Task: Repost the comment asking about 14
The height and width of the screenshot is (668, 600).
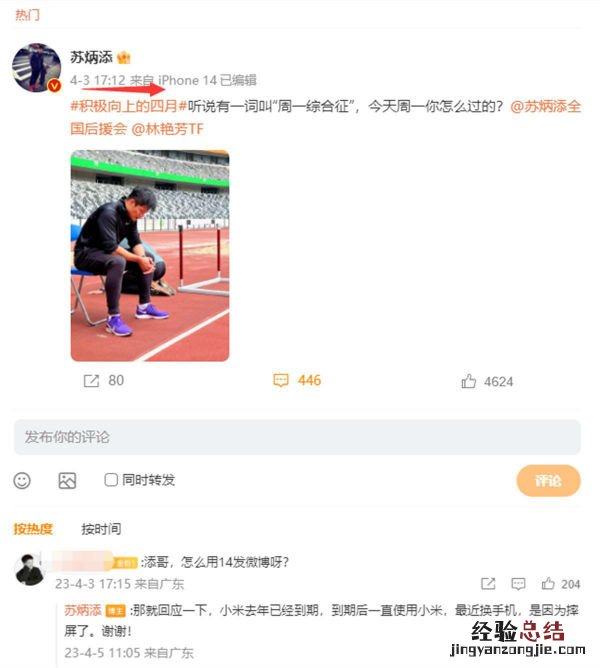Action: (487, 584)
